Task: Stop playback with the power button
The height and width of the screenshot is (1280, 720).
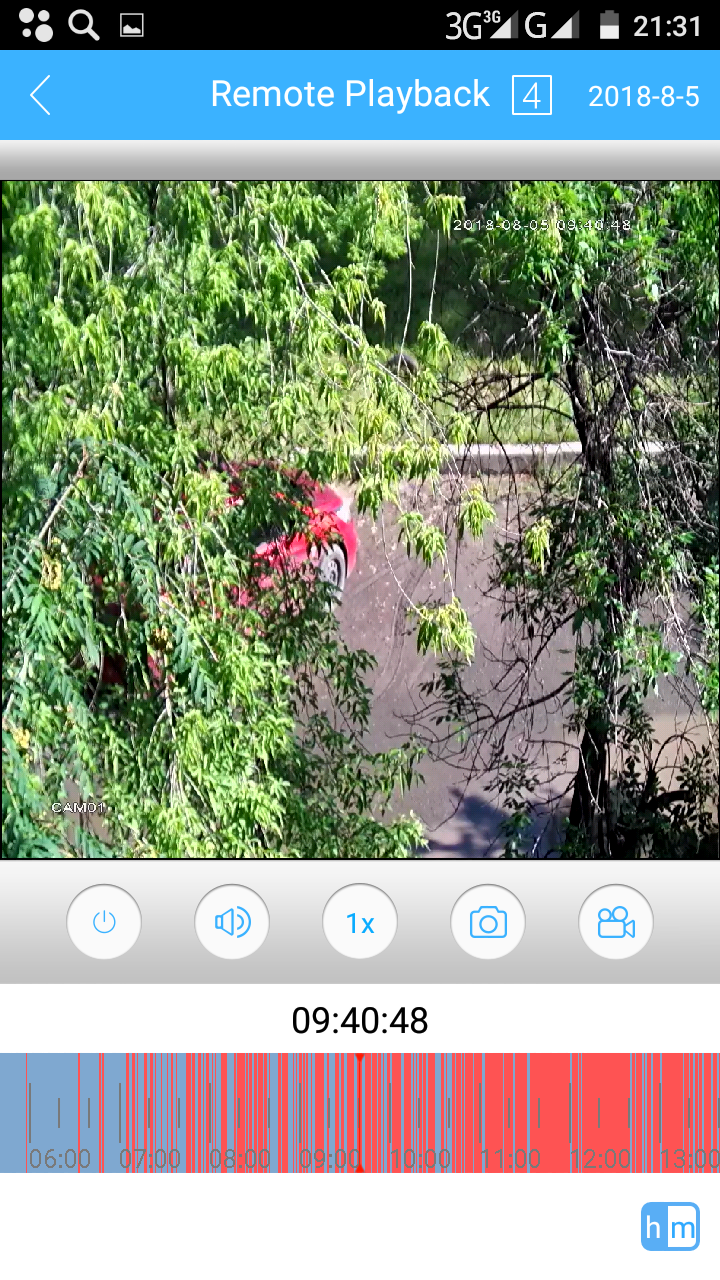Action: coord(104,922)
